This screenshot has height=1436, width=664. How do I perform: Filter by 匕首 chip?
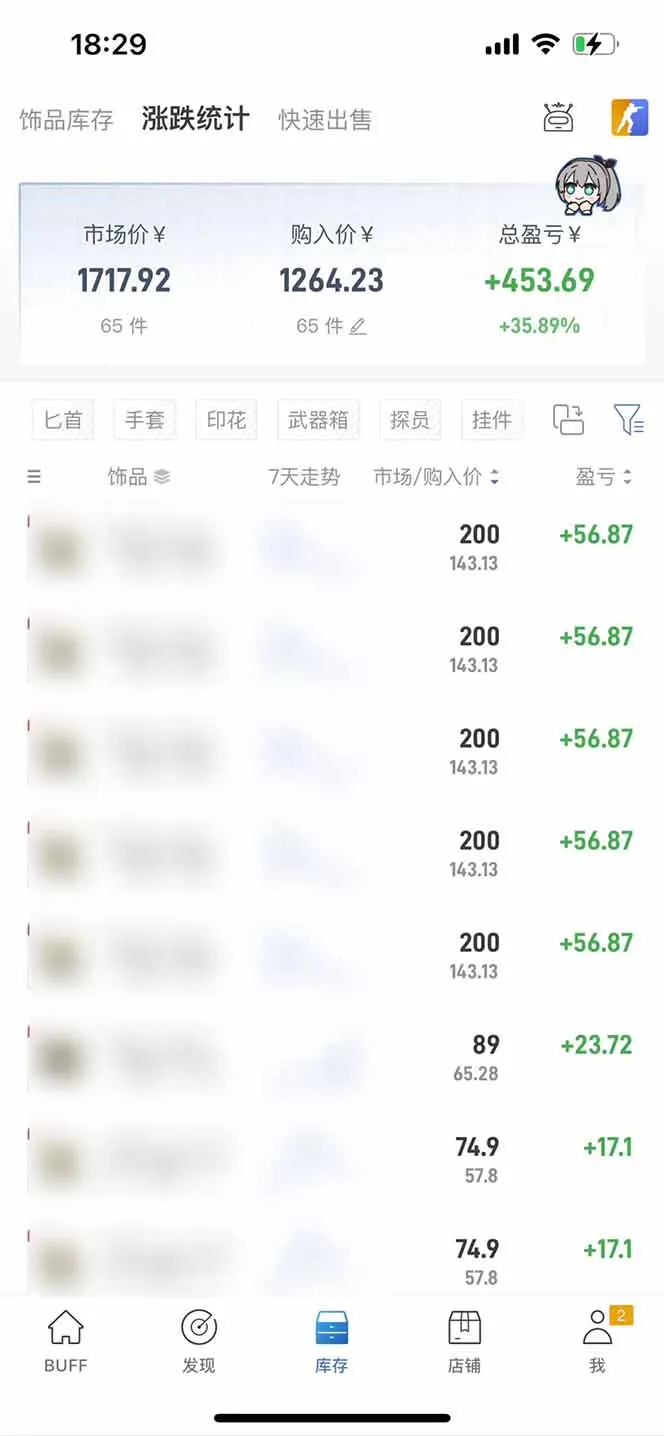click(x=63, y=420)
